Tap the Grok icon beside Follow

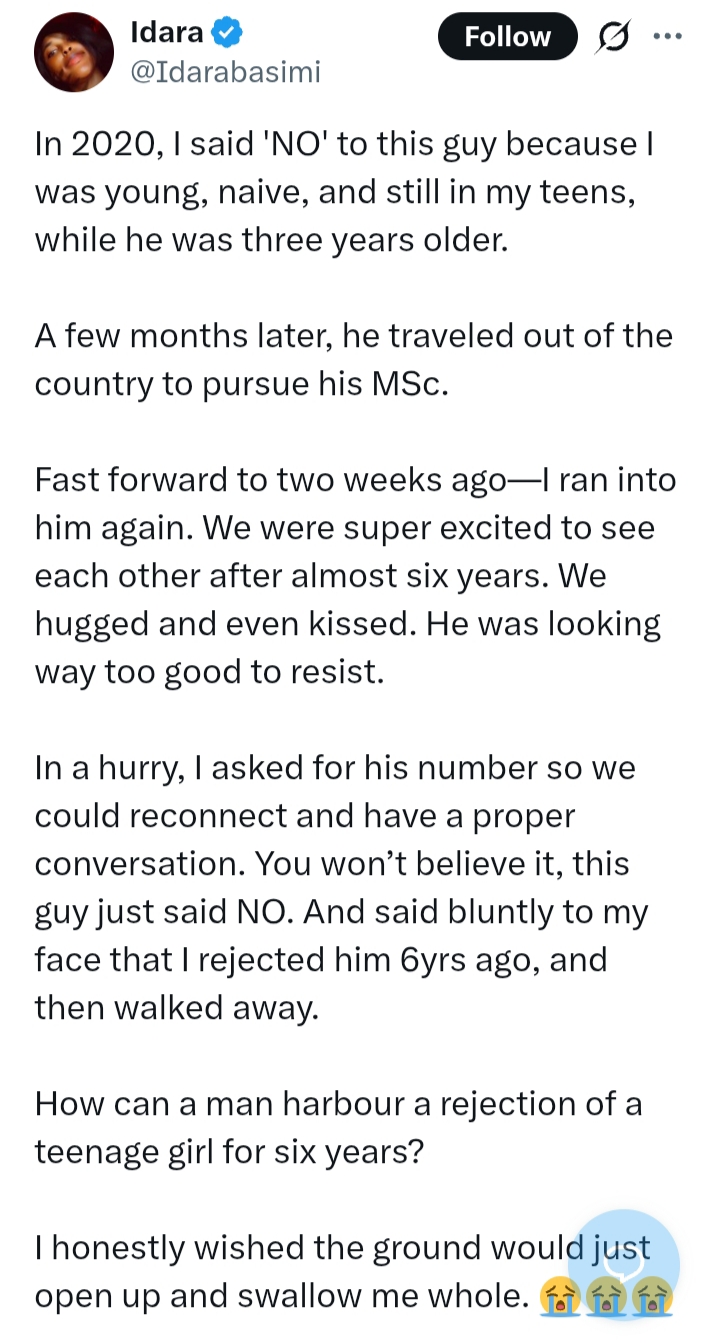pyautogui.click(x=610, y=37)
